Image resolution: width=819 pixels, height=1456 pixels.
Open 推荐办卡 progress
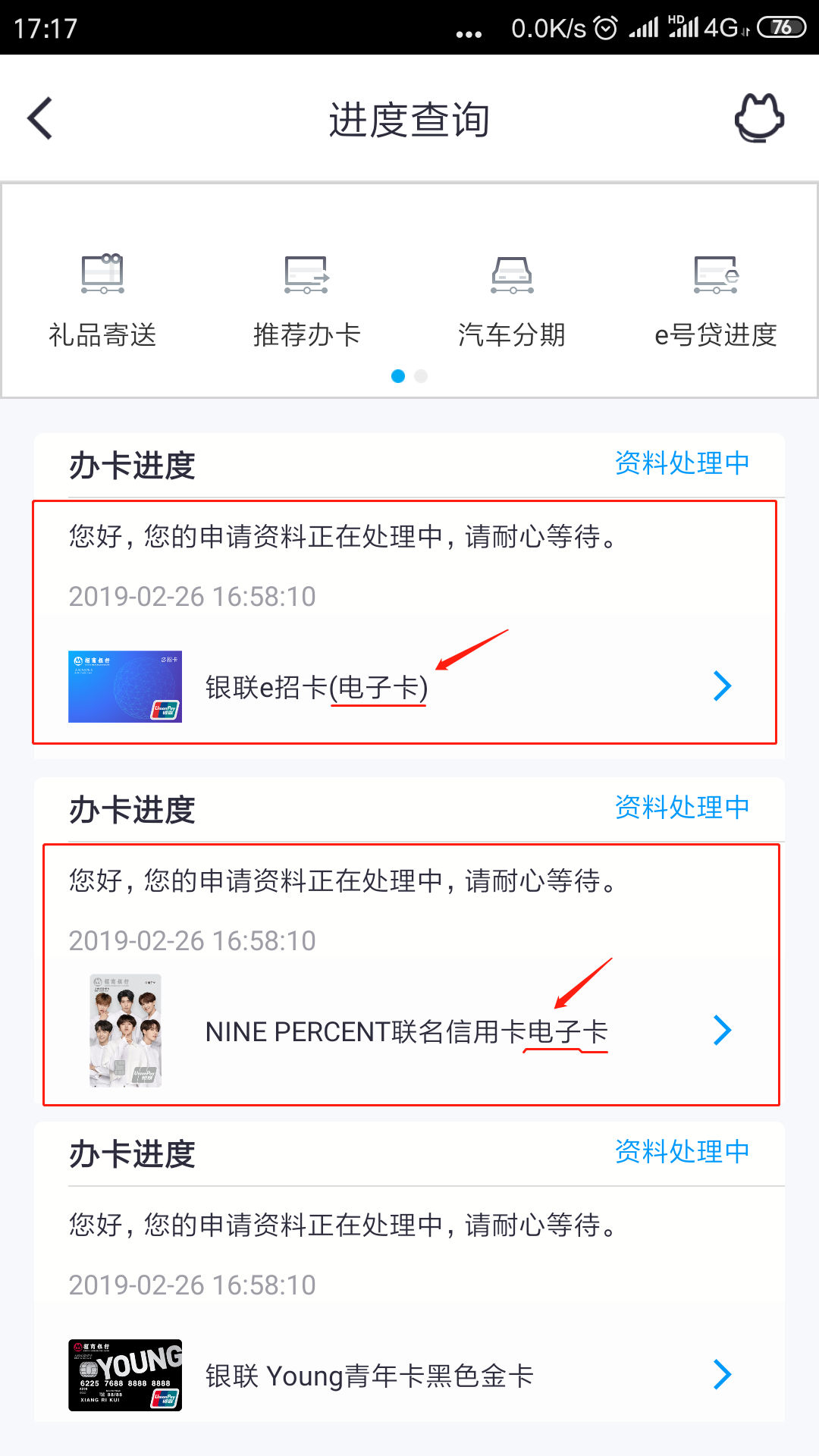tap(307, 300)
